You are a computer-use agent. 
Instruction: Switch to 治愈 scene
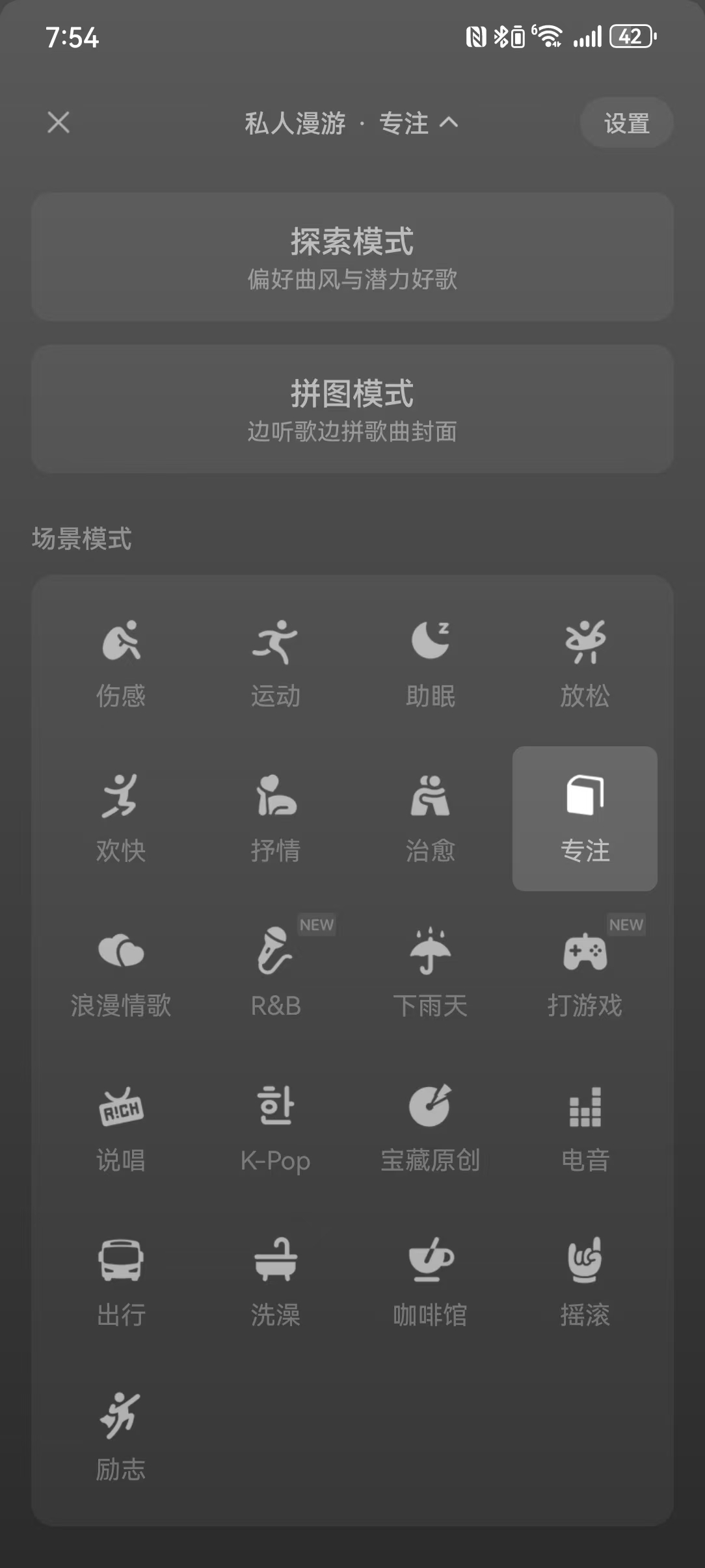tap(430, 818)
